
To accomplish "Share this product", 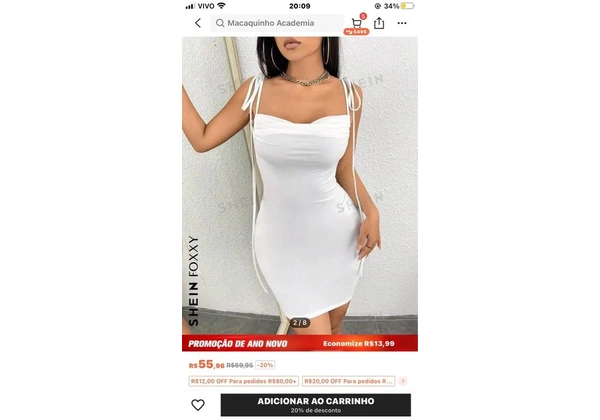I will point(380,22).
